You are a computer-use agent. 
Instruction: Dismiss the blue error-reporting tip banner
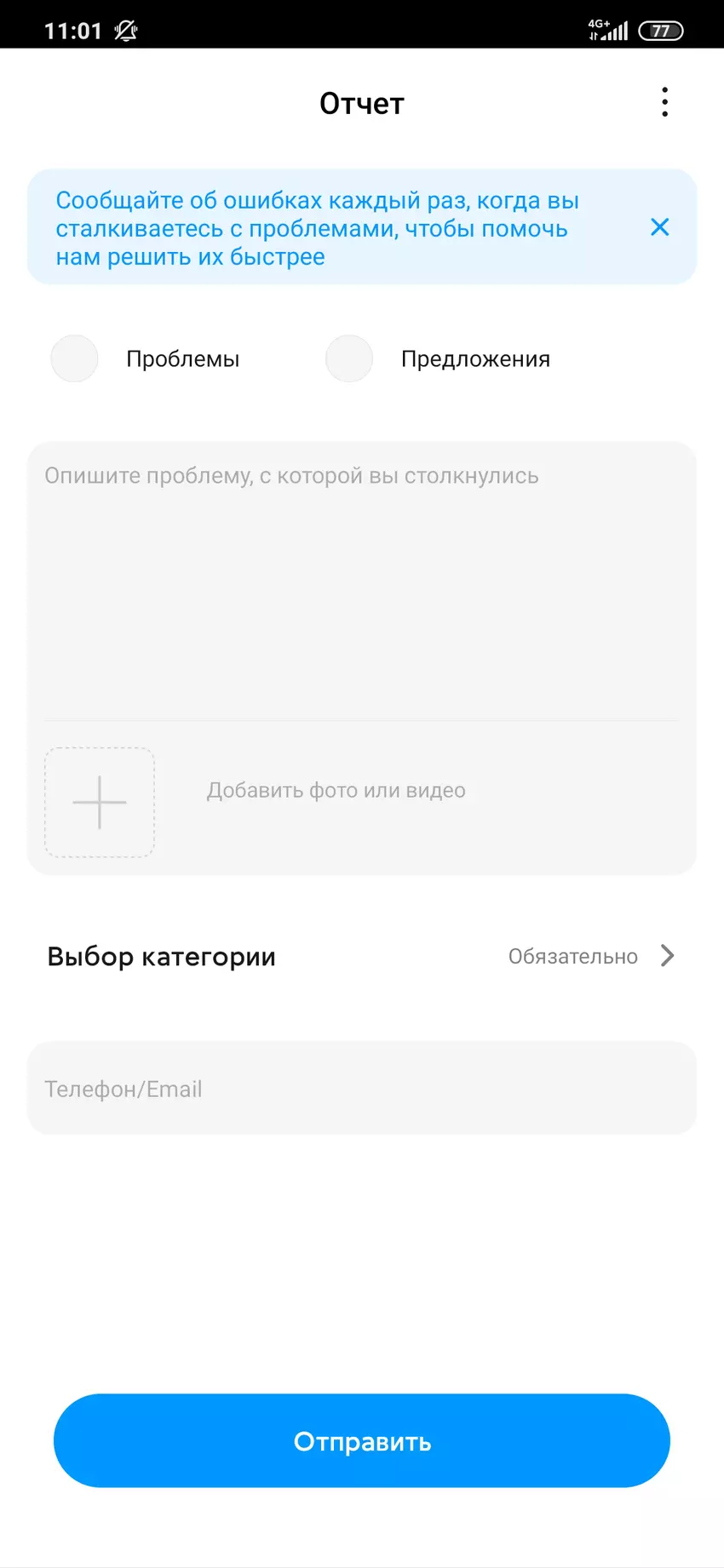pyautogui.click(x=659, y=227)
